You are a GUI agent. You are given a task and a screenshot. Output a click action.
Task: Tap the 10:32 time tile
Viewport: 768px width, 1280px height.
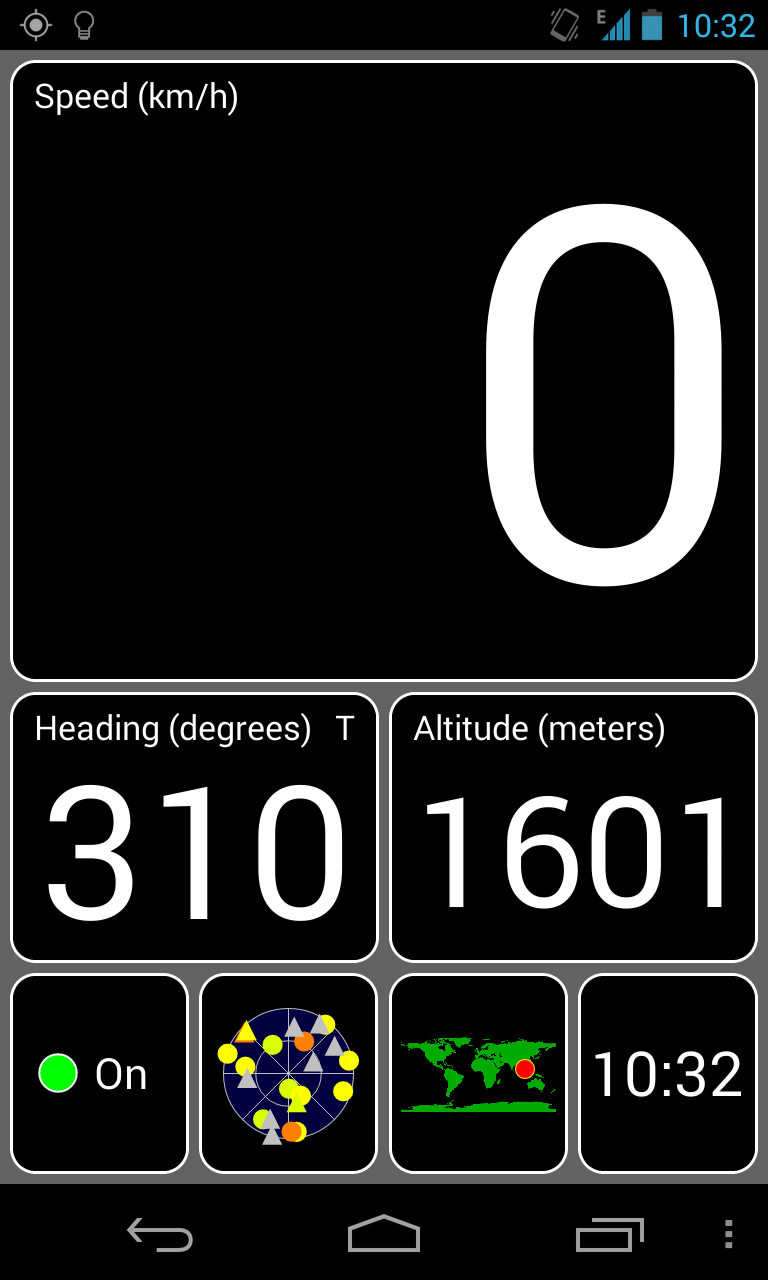668,1073
